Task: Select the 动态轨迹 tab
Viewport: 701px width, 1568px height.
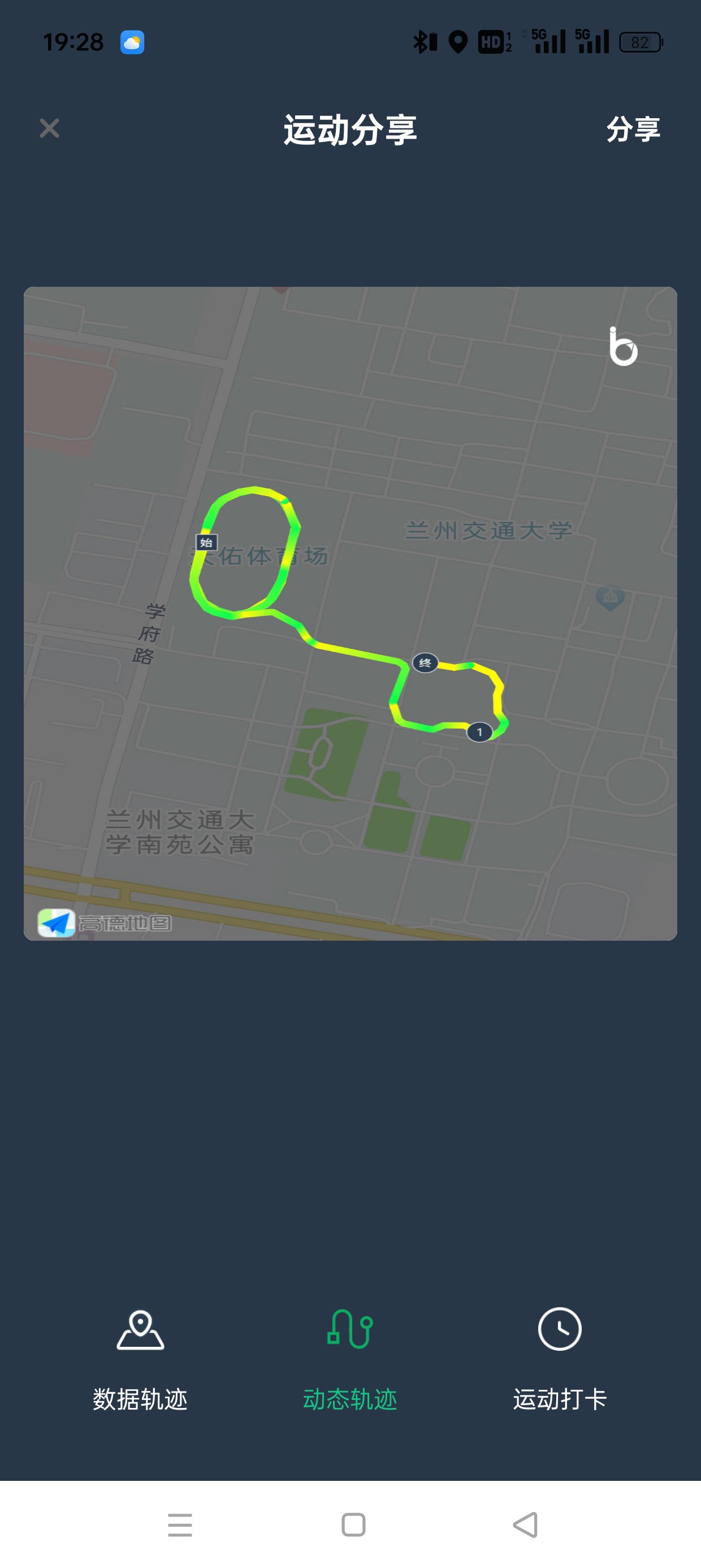Action: point(350,1359)
